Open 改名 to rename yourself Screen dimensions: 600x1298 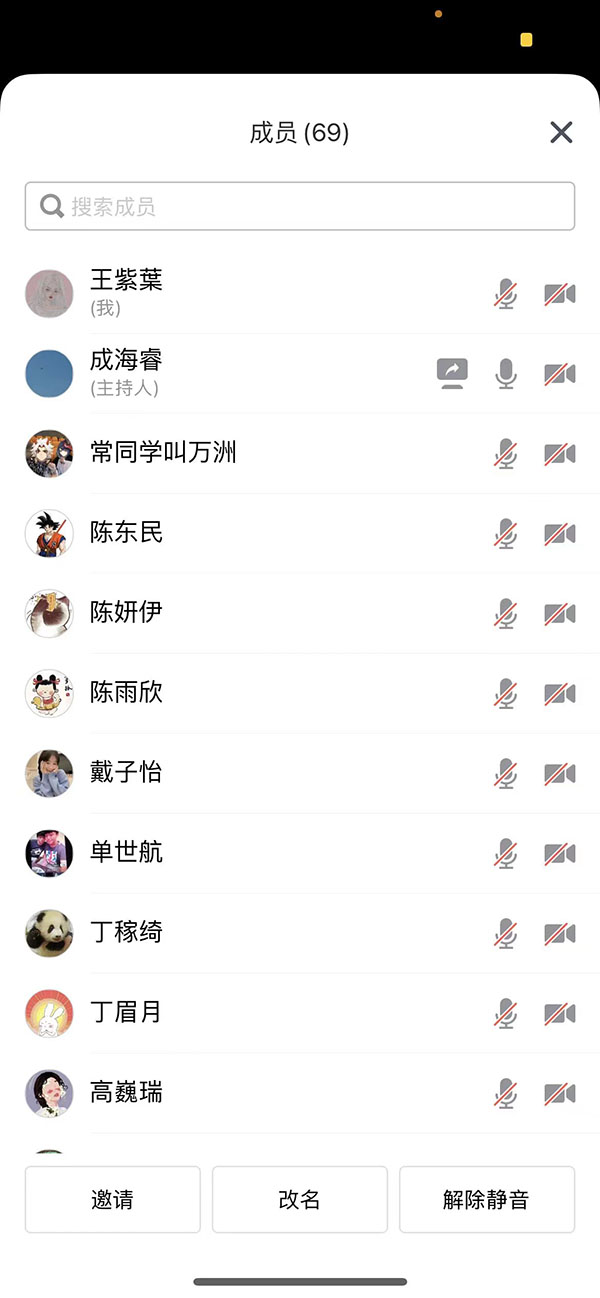tap(299, 1199)
